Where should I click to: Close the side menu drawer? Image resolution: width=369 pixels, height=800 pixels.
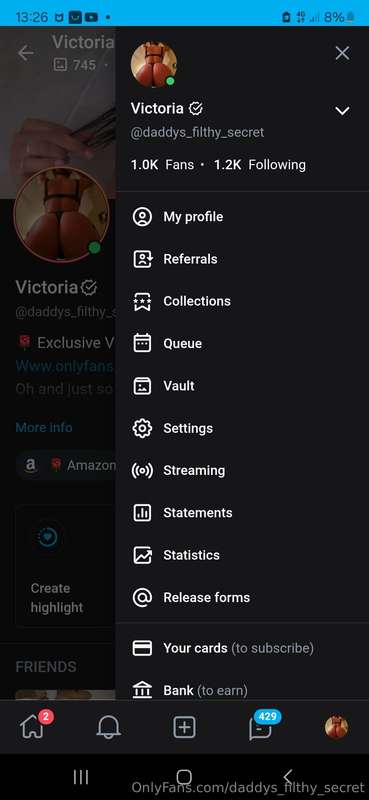pyautogui.click(x=342, y=53)
